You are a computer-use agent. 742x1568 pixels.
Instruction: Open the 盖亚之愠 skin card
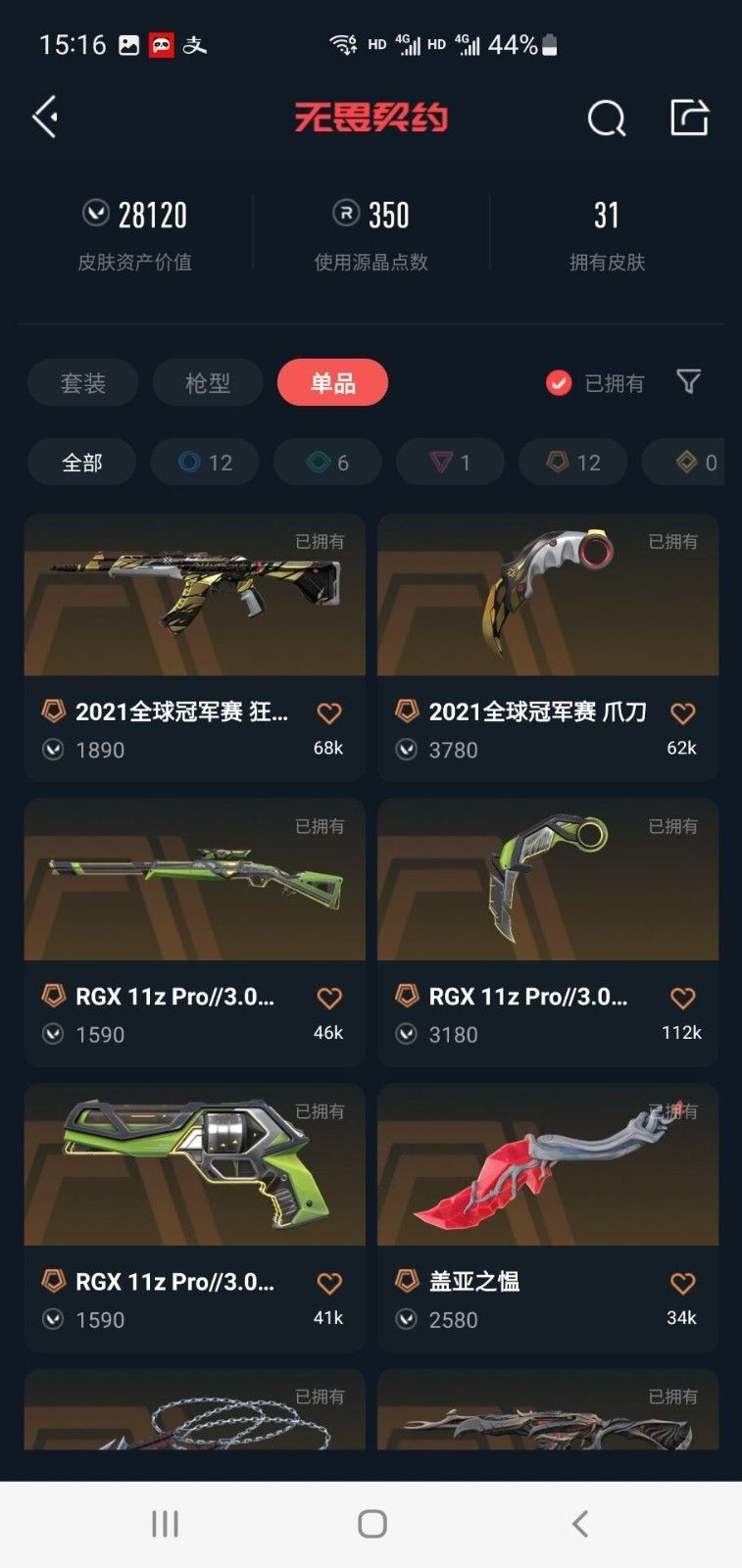coord(547,1176)
